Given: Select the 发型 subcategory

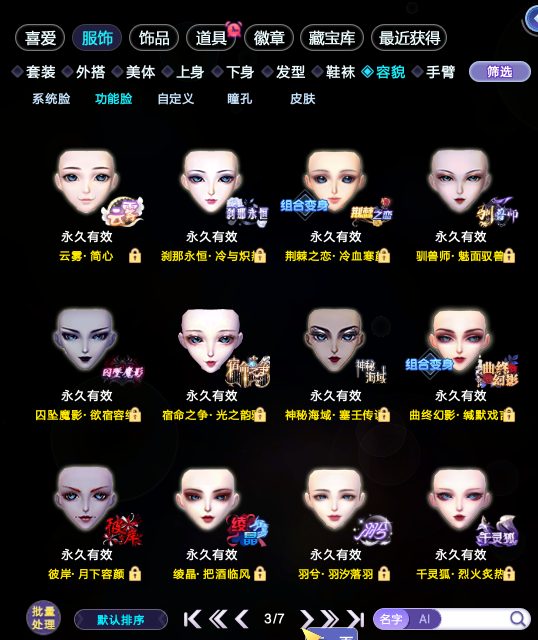Looking at the screenshot, I should click(x=284, y=72).
